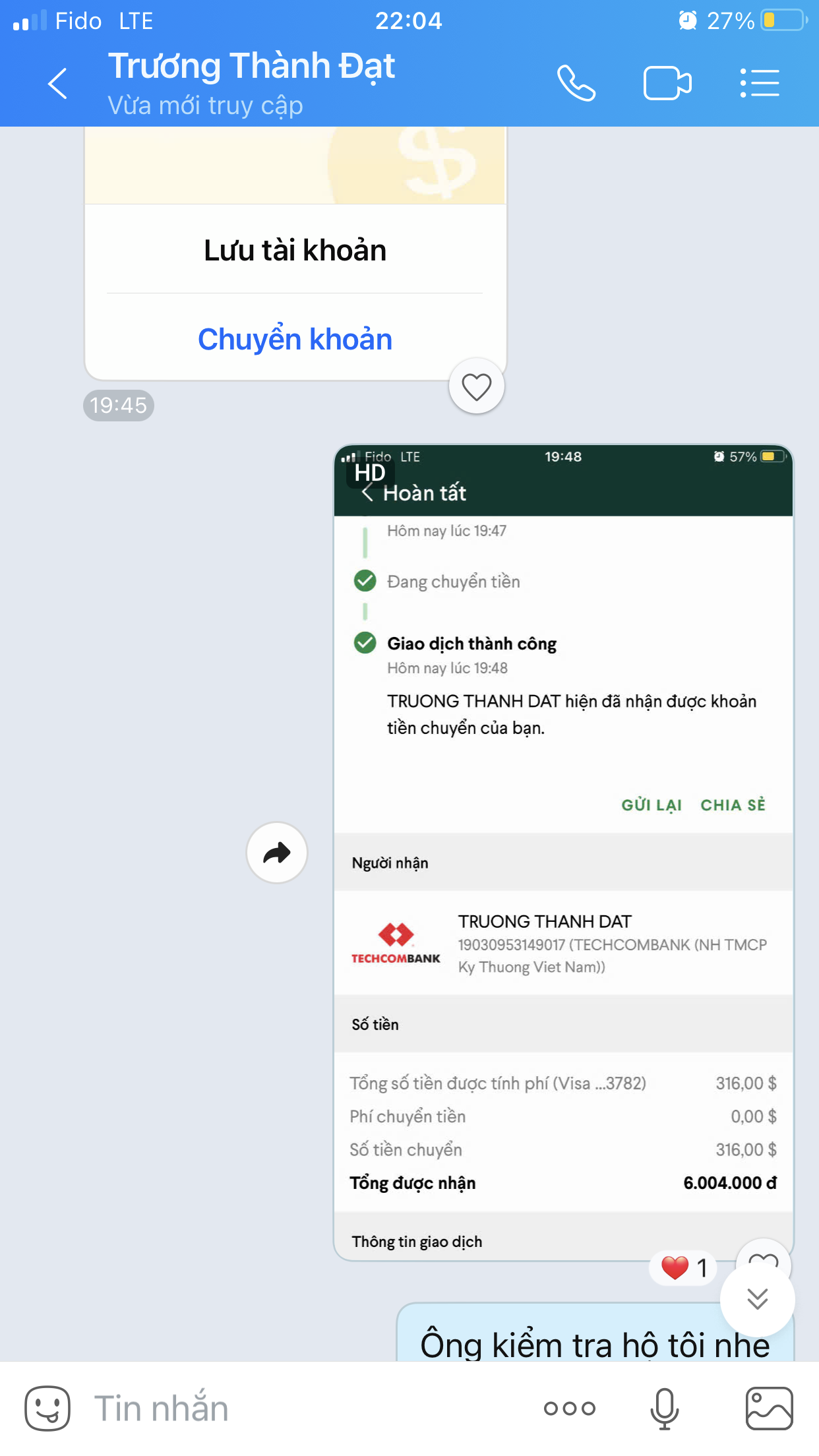This screenshot has width=819, height=1456.
Task: Open the chat options menu
Action: 760,84
